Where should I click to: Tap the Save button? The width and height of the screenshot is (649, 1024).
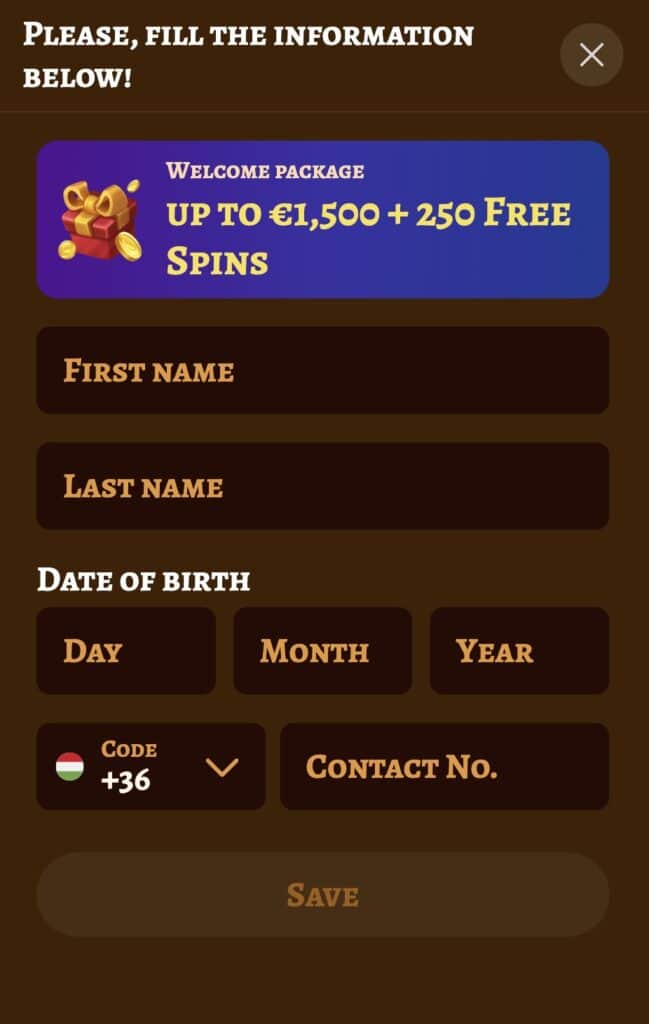[x=322, y=894]
